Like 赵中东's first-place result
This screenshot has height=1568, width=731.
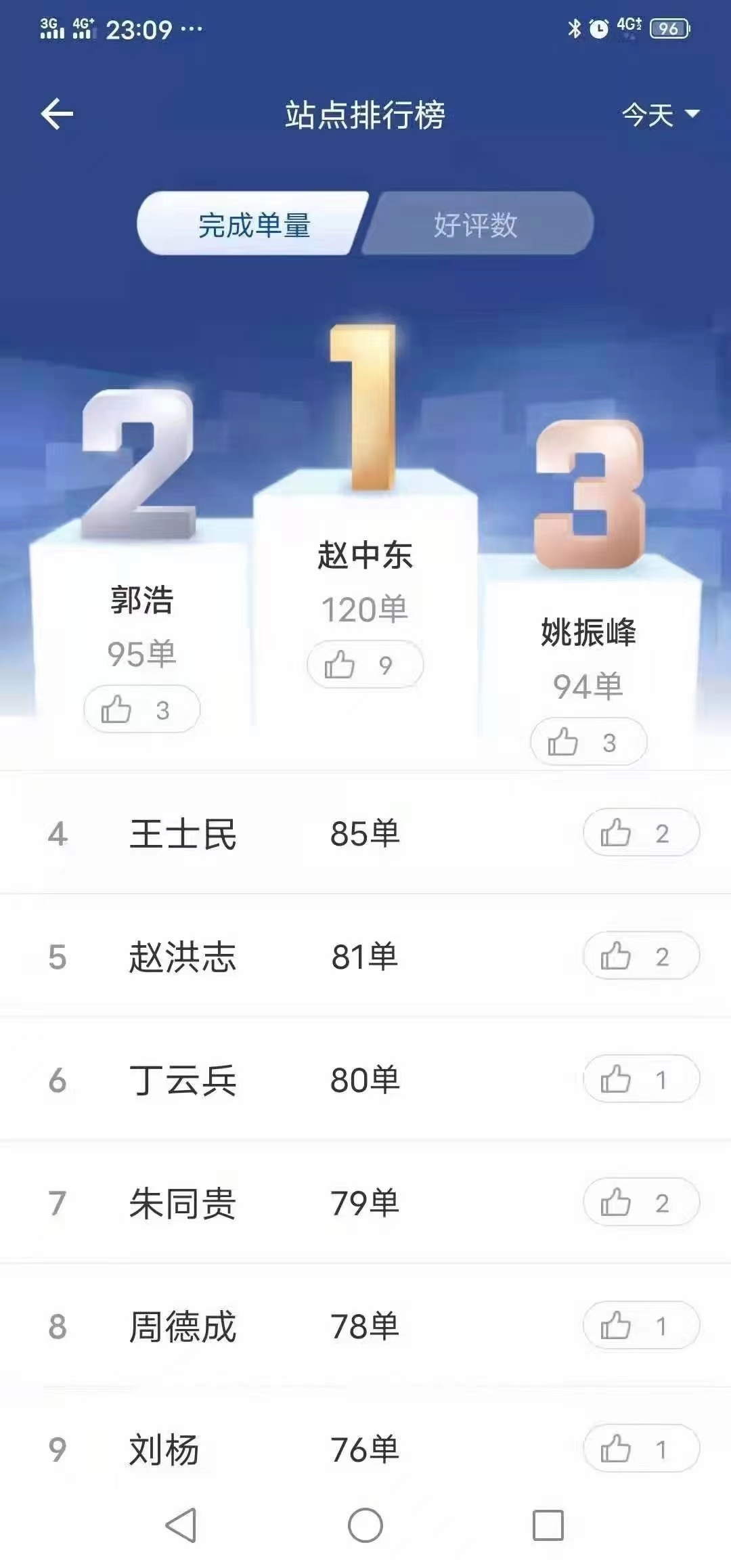(x=365, y=665)
